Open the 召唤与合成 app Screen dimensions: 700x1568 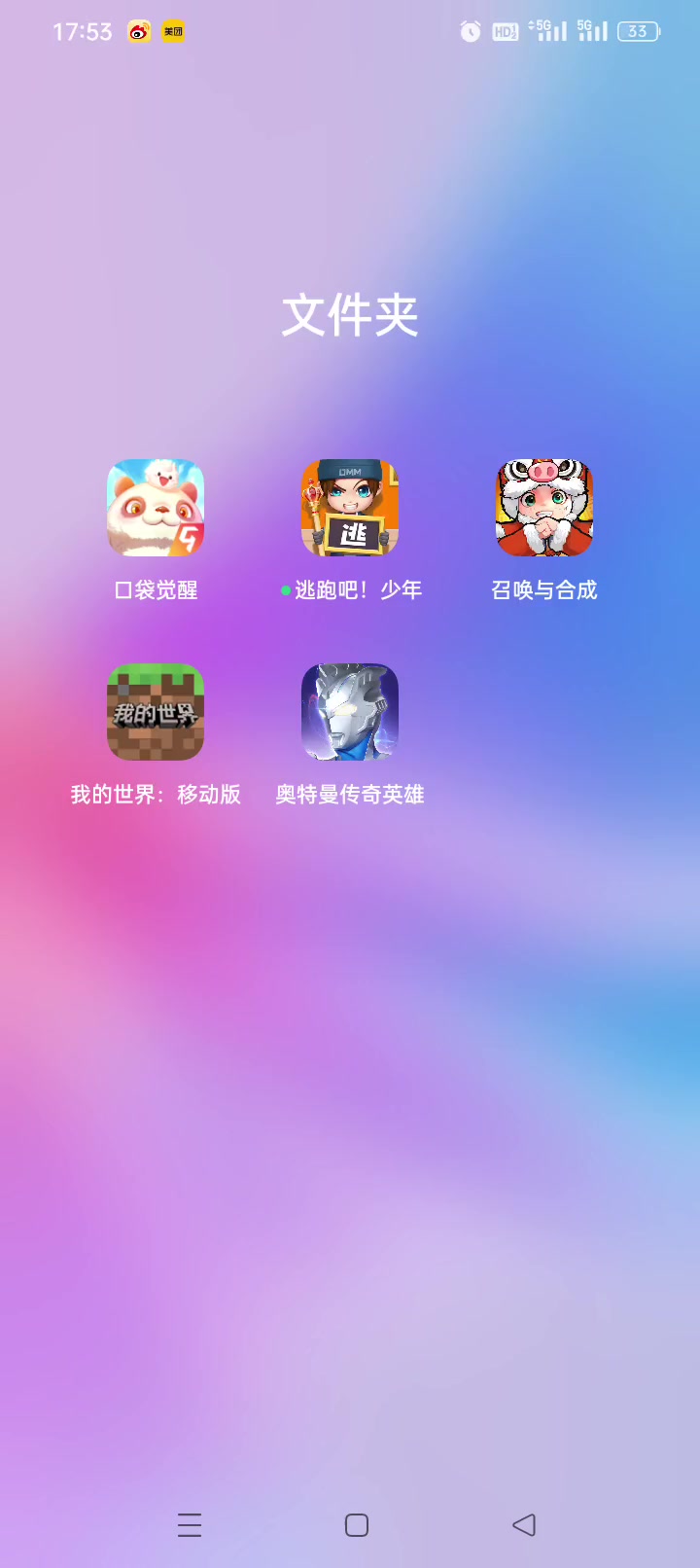pos(544,508)
